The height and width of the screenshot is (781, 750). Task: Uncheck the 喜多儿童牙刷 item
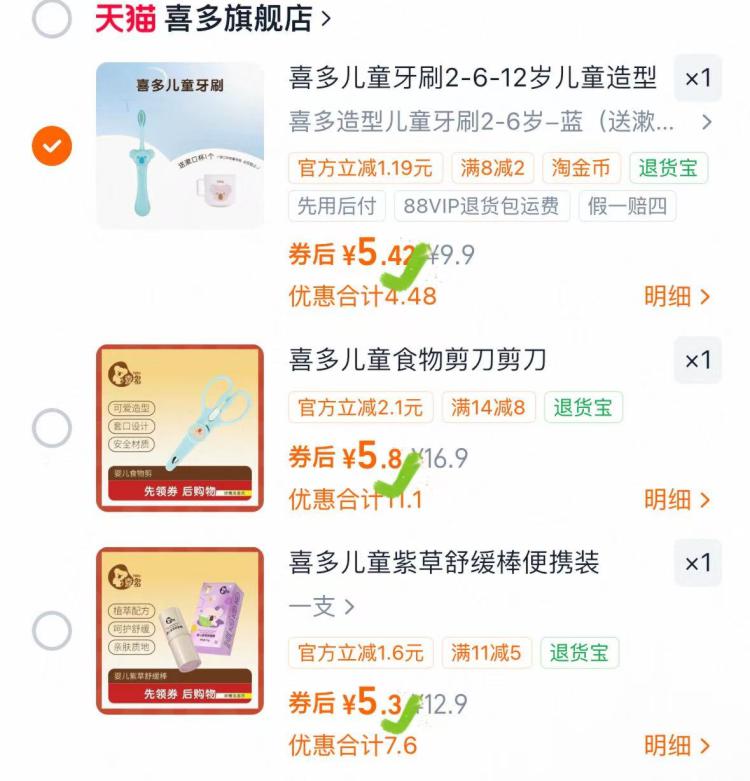coord(51,146)
